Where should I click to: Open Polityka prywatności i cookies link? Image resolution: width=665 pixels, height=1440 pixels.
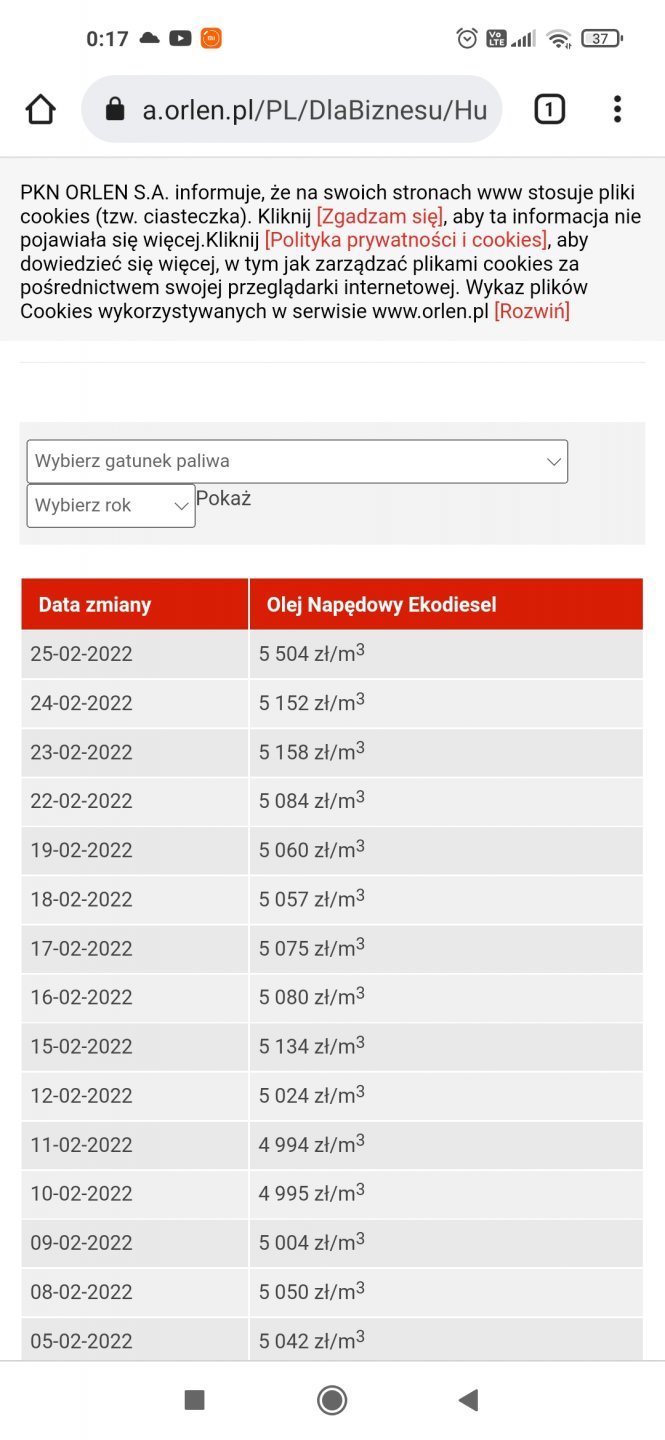click(406, 240)
